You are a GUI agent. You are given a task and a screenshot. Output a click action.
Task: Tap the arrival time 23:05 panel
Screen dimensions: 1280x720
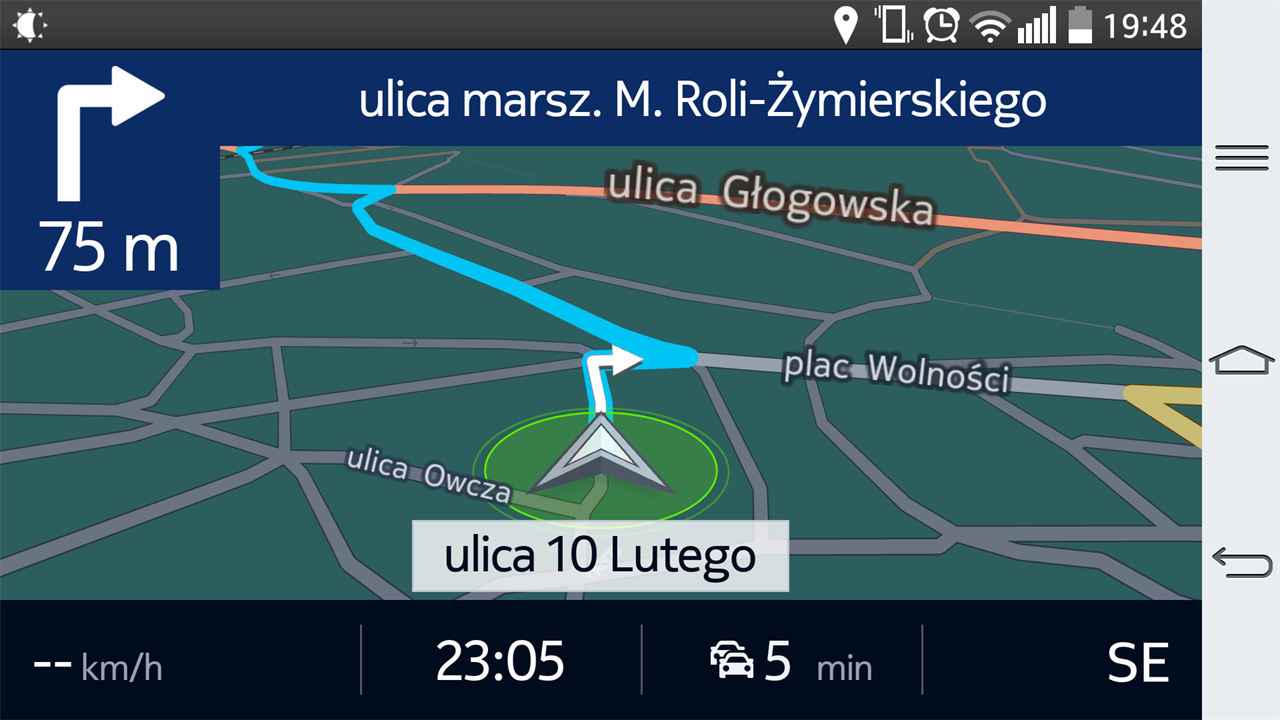[500, 661]
